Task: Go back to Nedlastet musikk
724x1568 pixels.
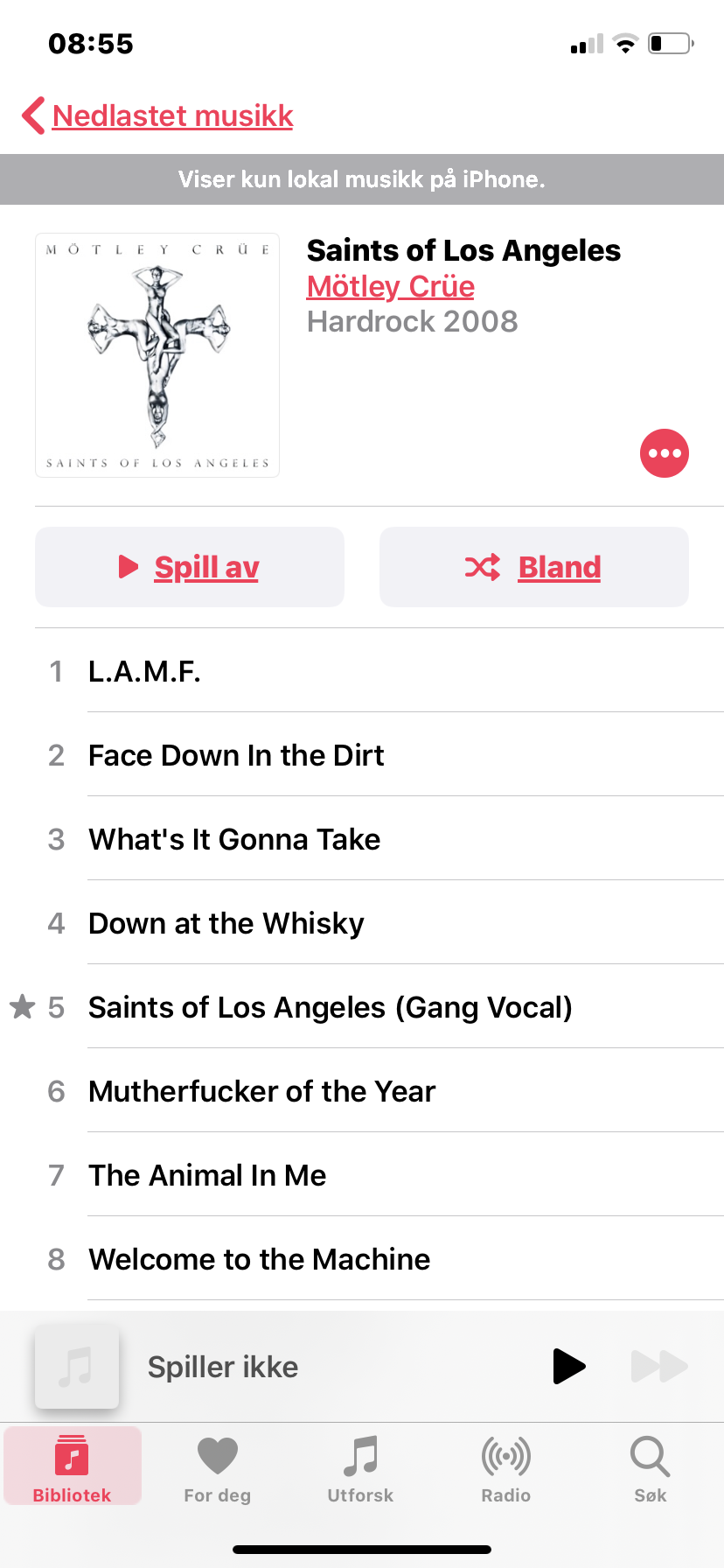Action: click(158, 115)
